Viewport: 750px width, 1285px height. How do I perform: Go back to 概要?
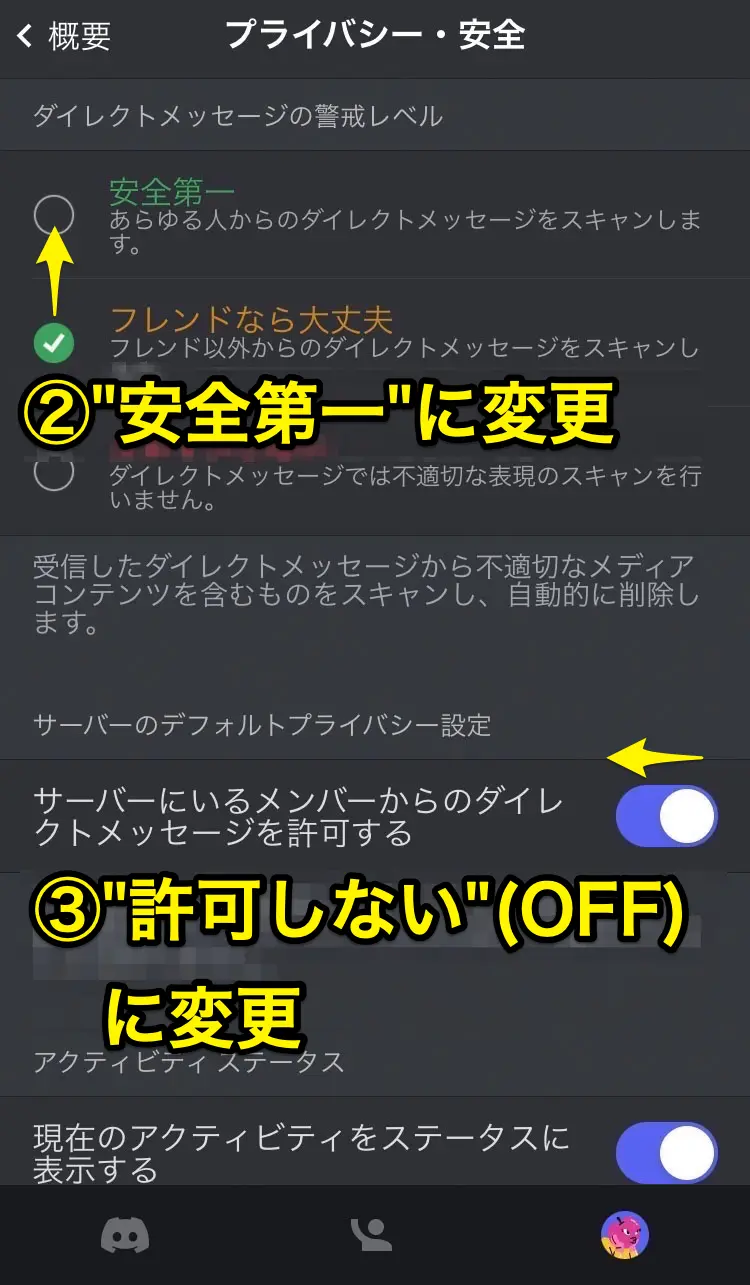coord(64,37)
